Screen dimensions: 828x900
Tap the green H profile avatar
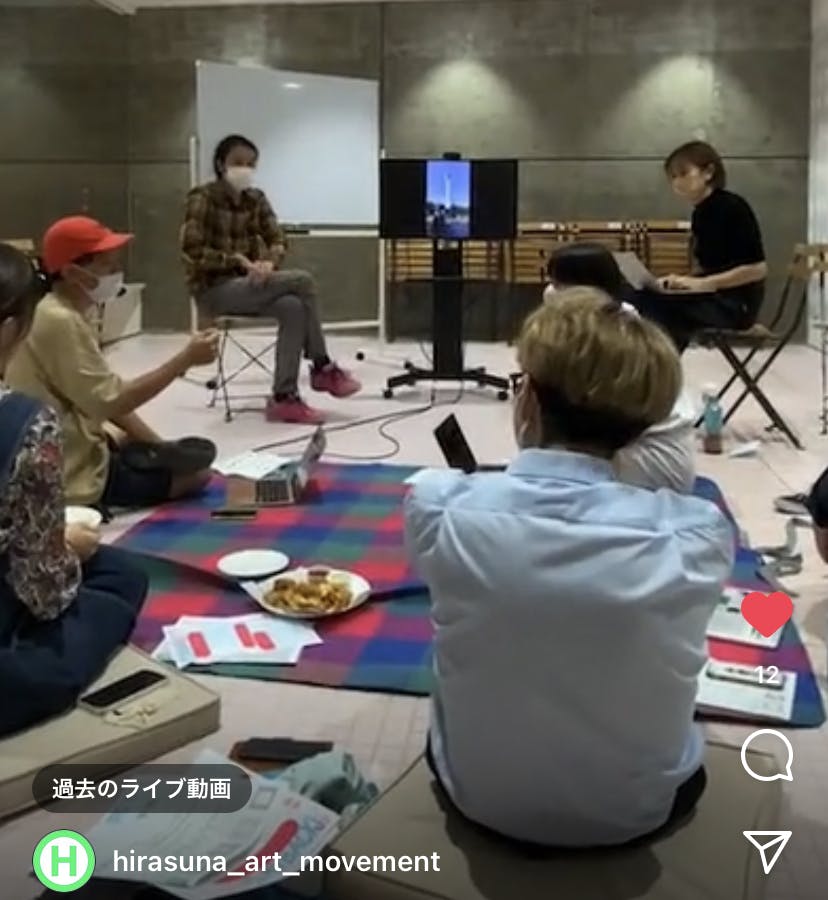pyautogui.click(x=64, y=861)
